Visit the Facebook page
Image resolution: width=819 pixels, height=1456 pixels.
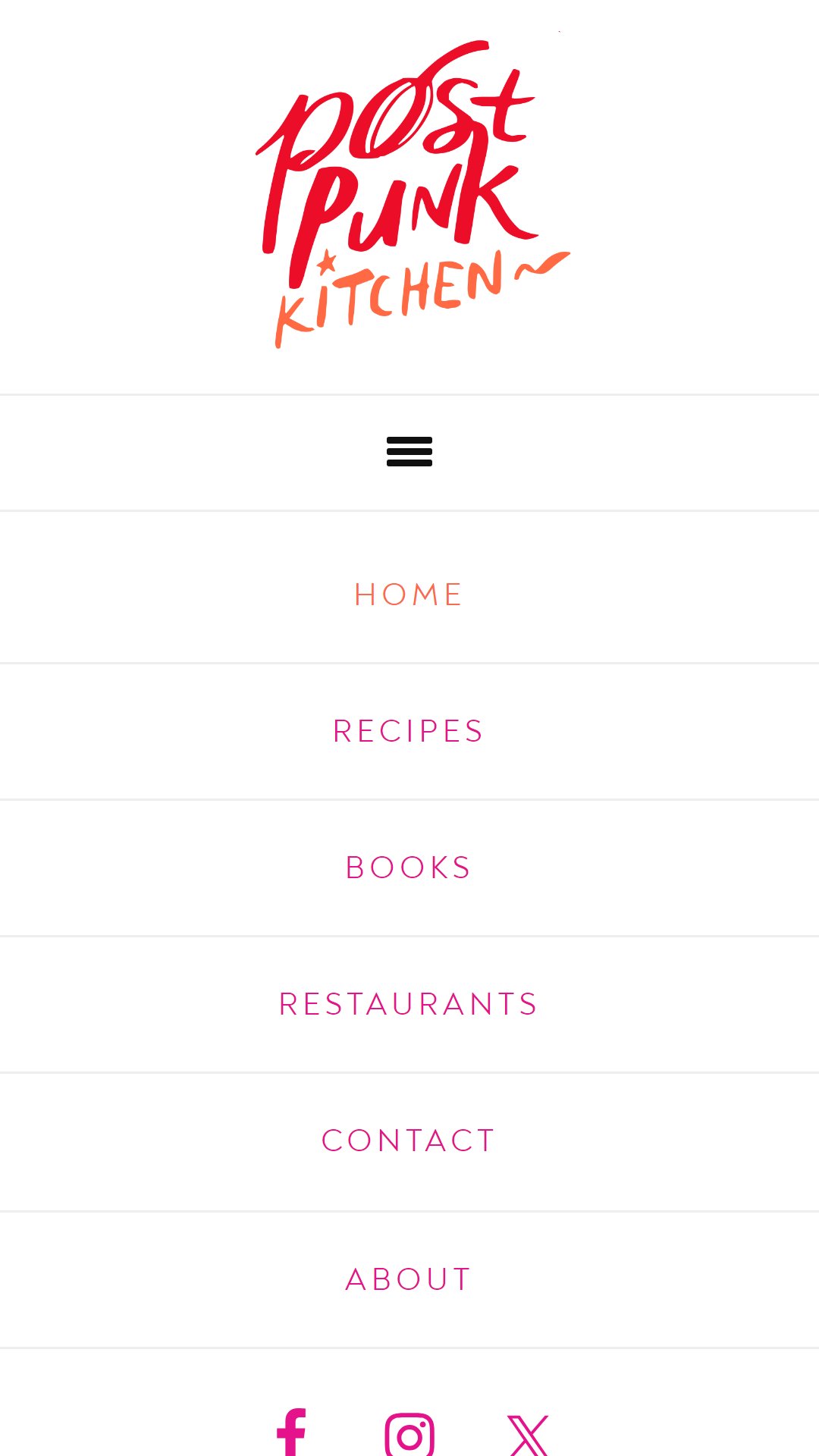[x=291, y=1433]
